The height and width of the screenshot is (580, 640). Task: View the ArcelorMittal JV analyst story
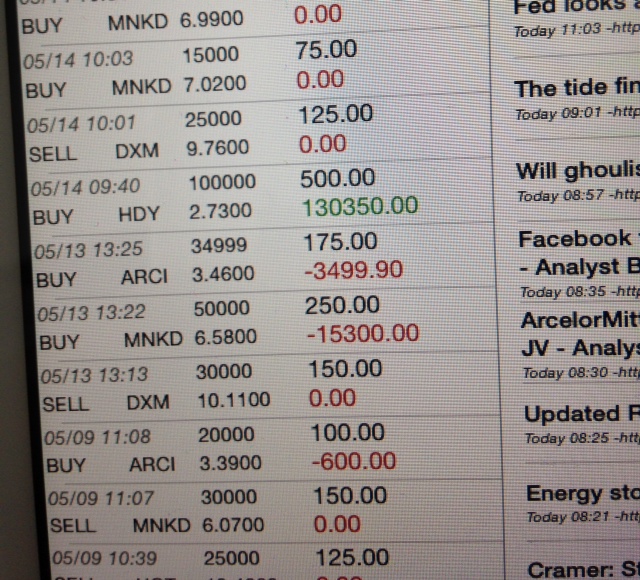pos(577,334)
